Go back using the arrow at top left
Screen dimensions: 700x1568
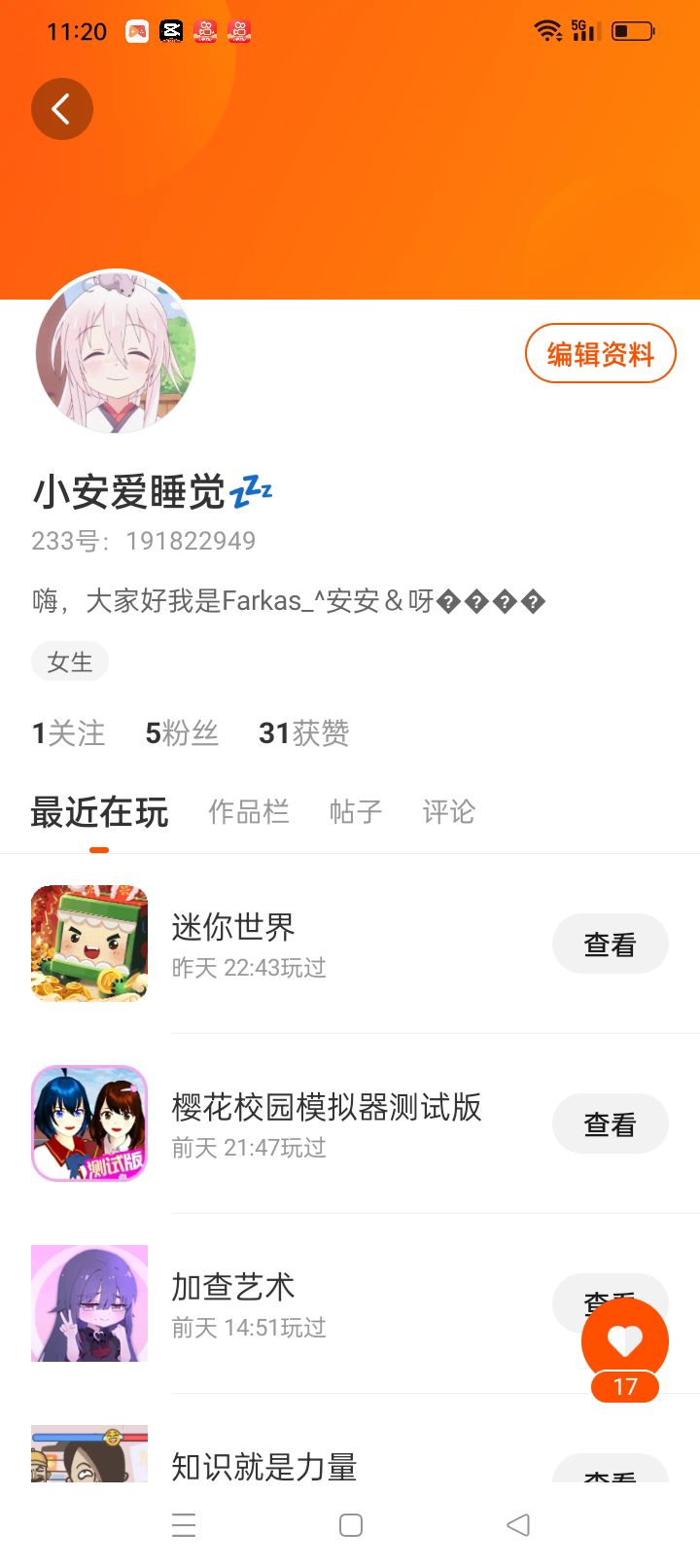coord(62,109)
